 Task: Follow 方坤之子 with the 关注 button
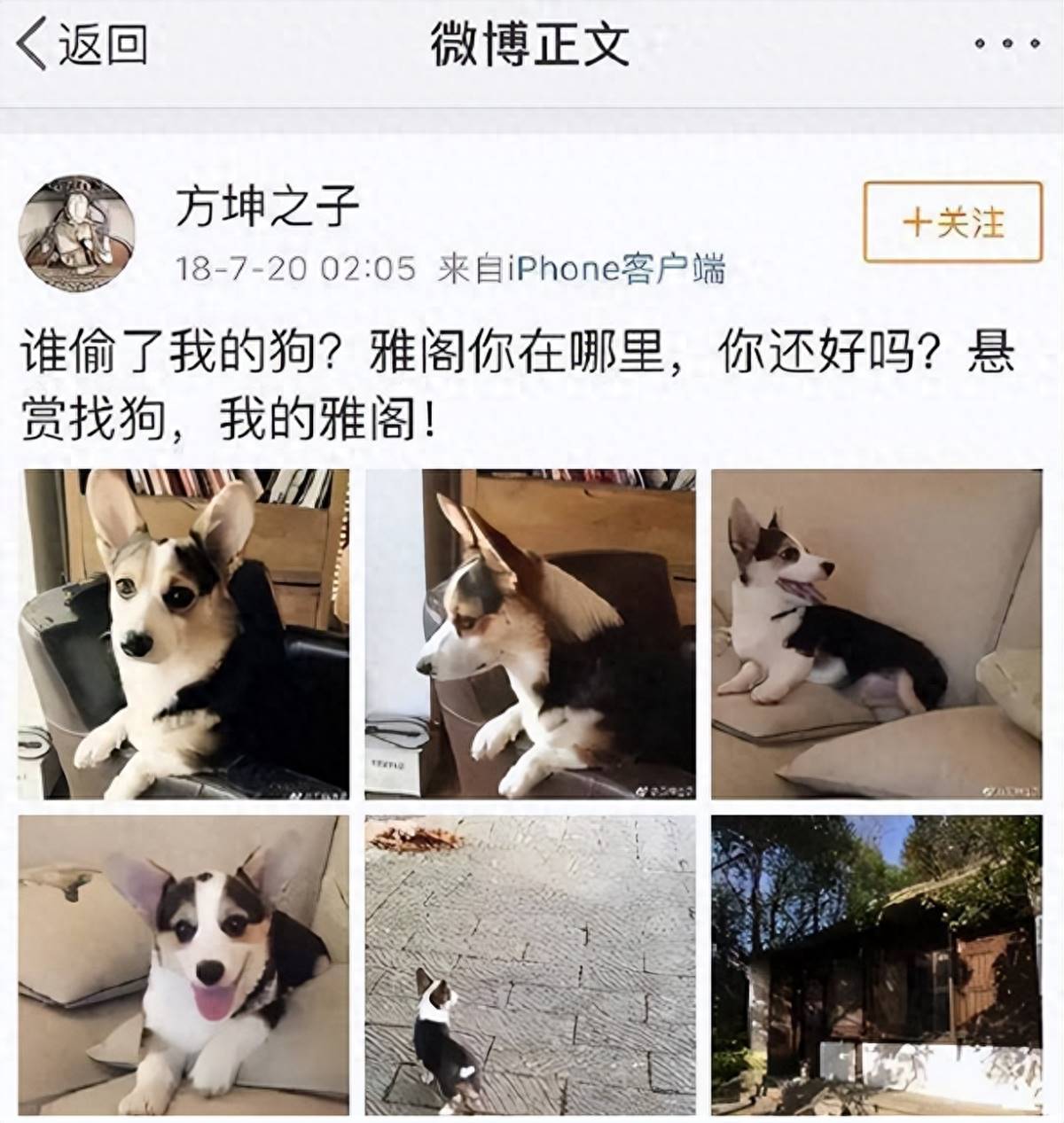(x=952, y=222)
